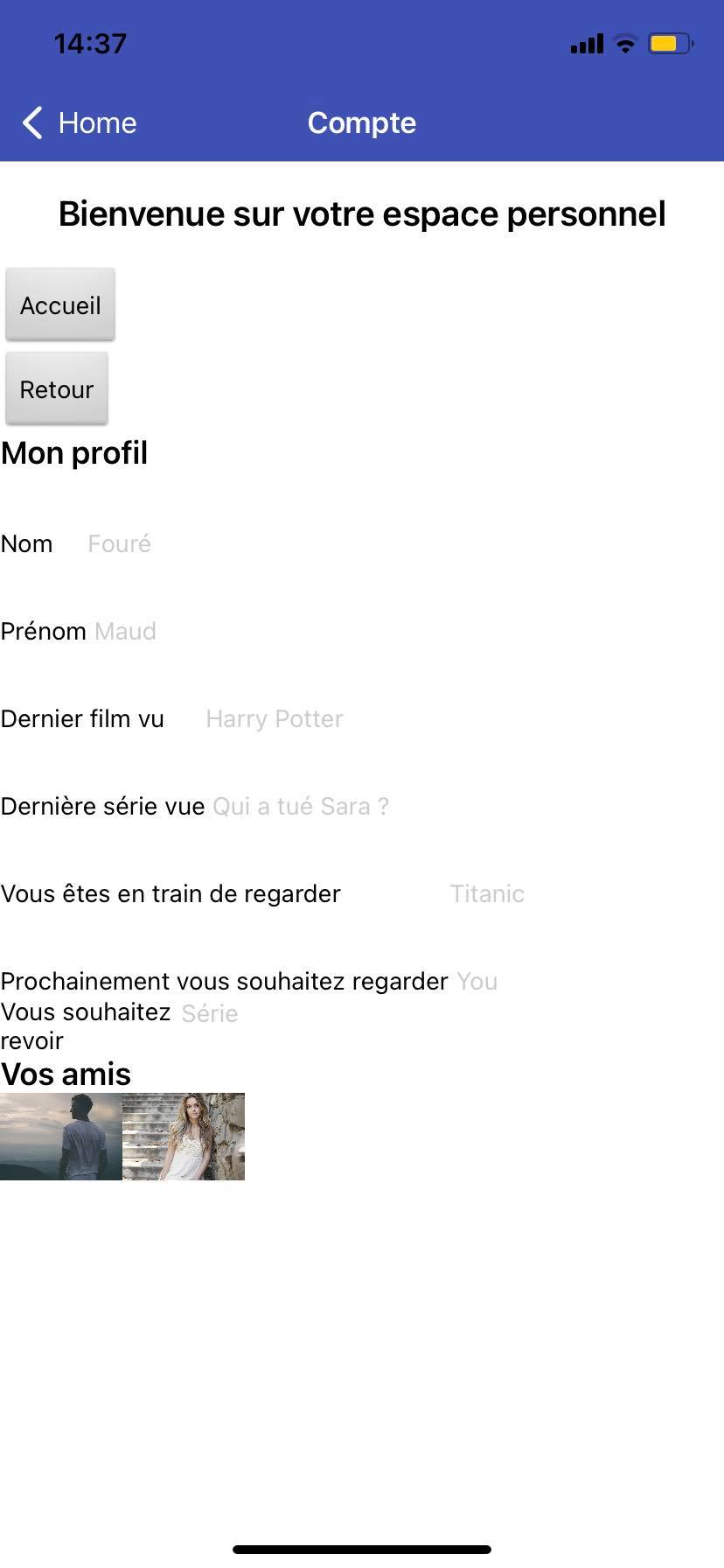The image size is (724, 1568).
Task: Select the Retour button
Action: [x=57, y=388]
